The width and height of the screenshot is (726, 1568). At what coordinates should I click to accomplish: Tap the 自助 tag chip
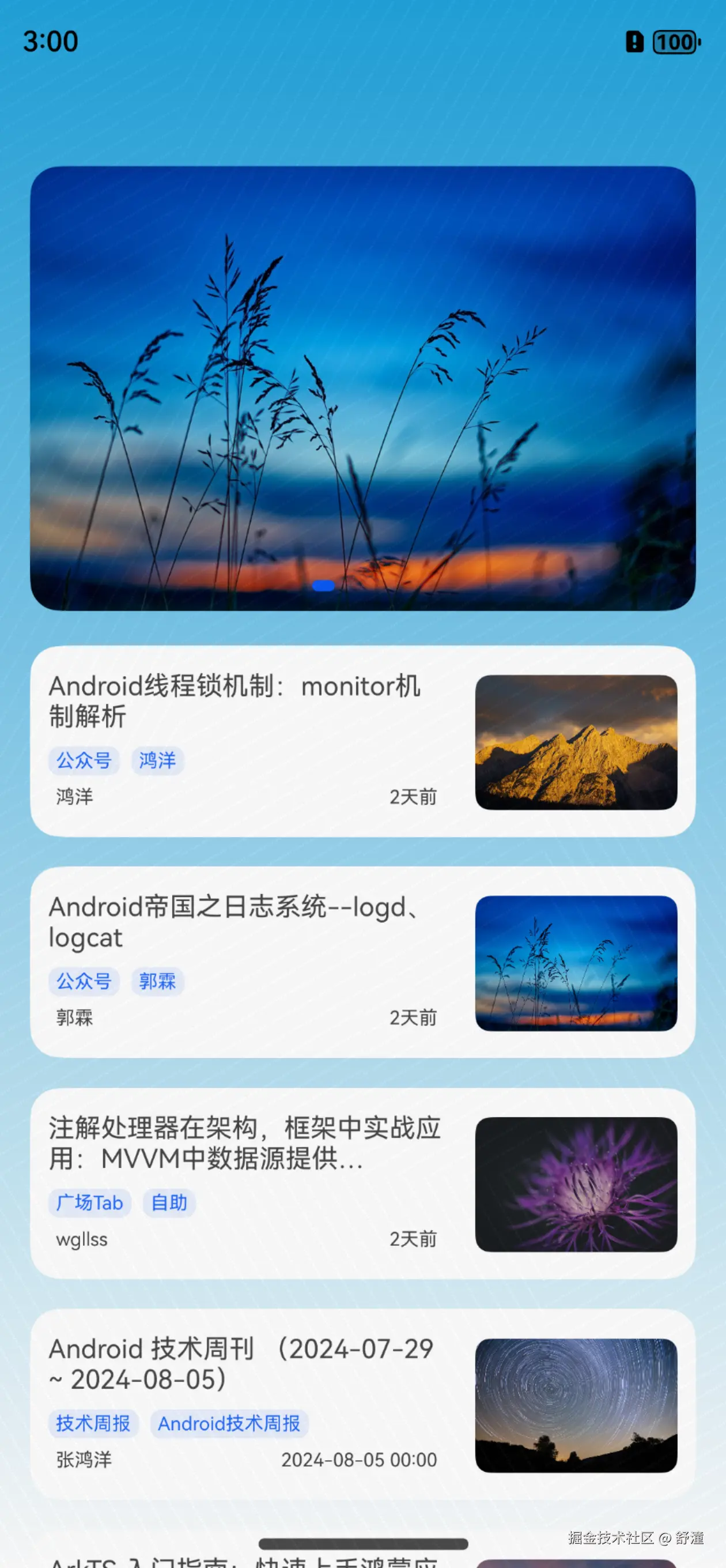(x=169, y=1203)
